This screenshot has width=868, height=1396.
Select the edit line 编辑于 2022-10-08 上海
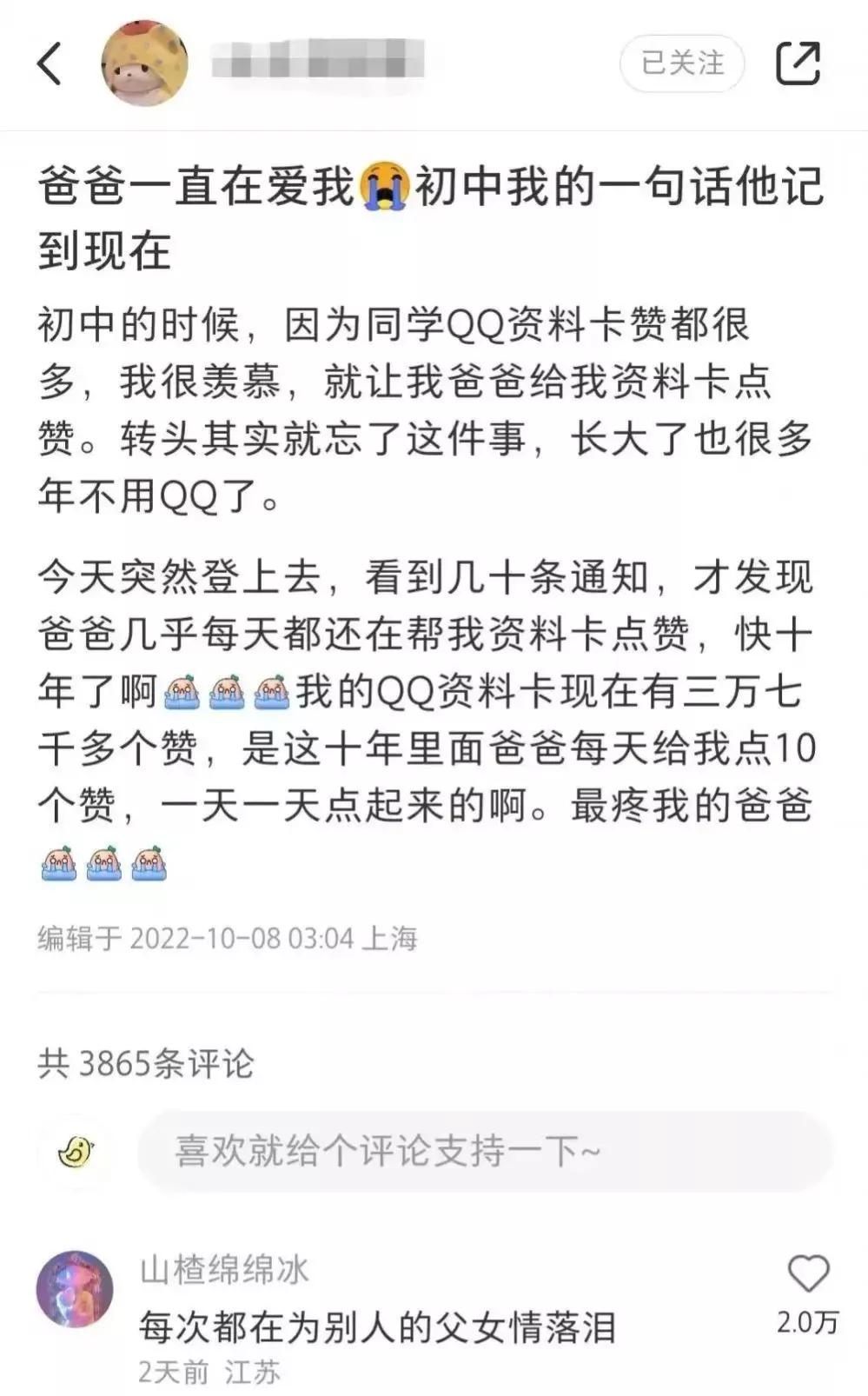coord(230,939)
